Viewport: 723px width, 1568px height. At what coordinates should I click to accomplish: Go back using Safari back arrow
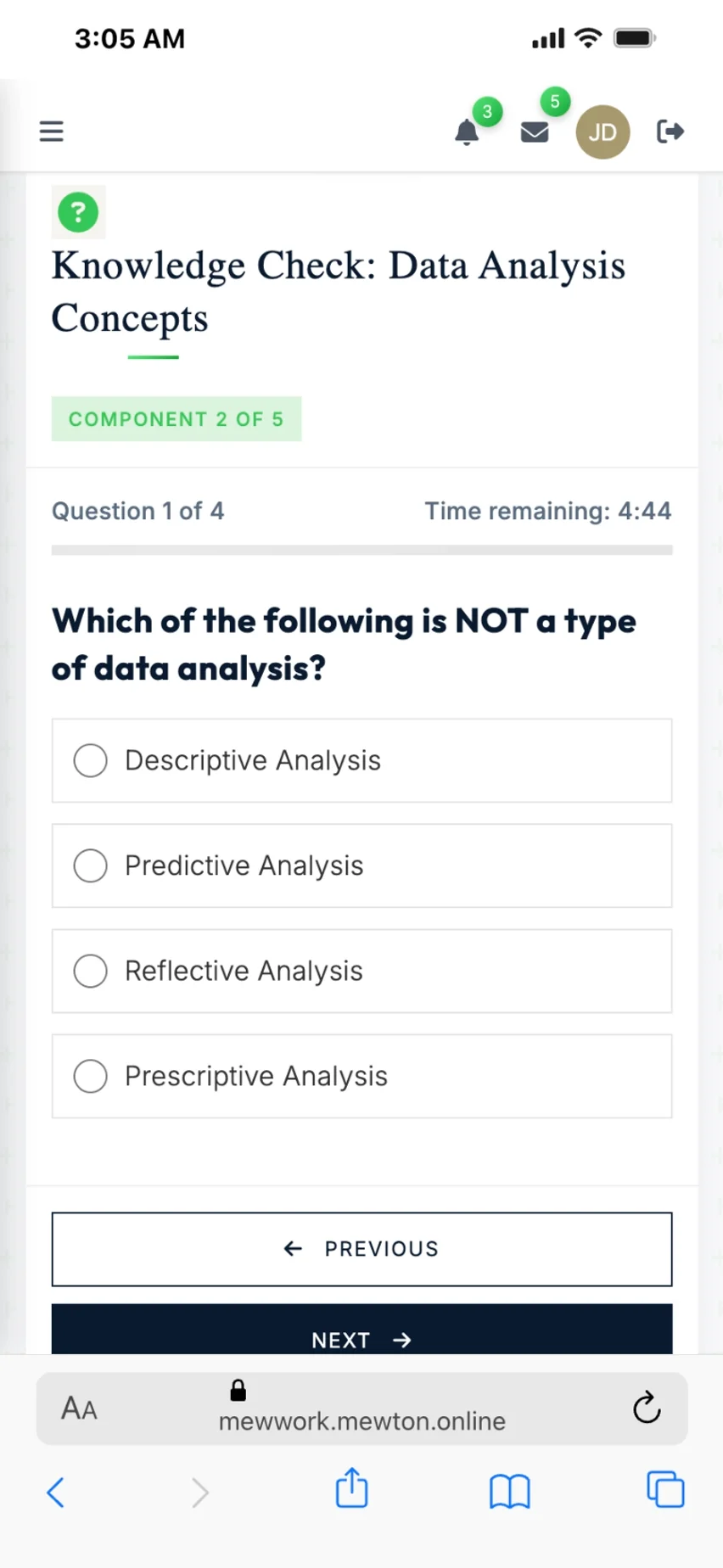(x=56, y=1492)
